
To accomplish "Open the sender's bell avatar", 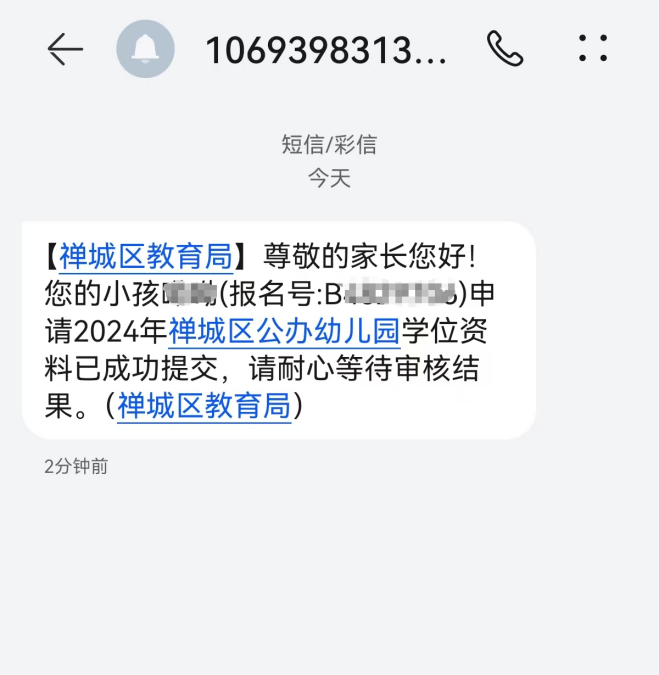I will pyautogui.click(x=145, y=49).
